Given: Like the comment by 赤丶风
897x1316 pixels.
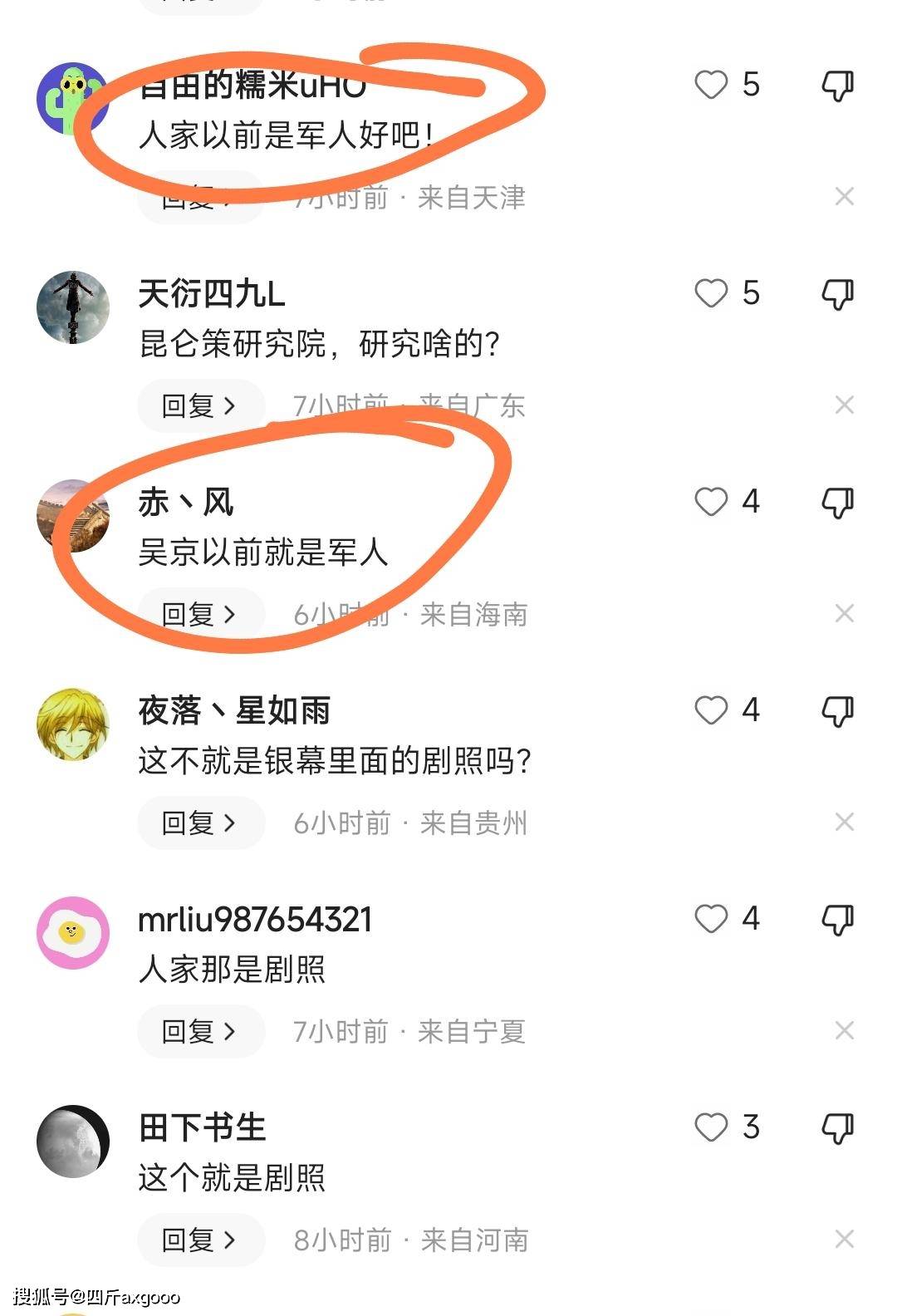Looking at the screenshot, I should [x=711, y=502].
